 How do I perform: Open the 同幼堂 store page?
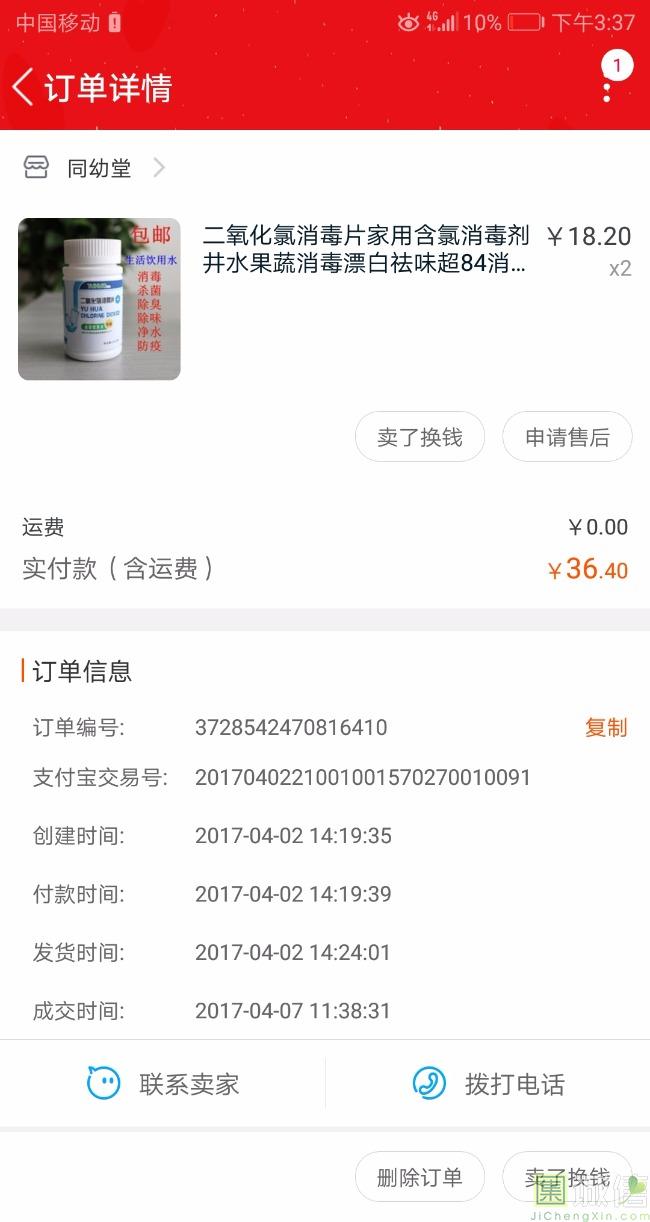(95, 168)
